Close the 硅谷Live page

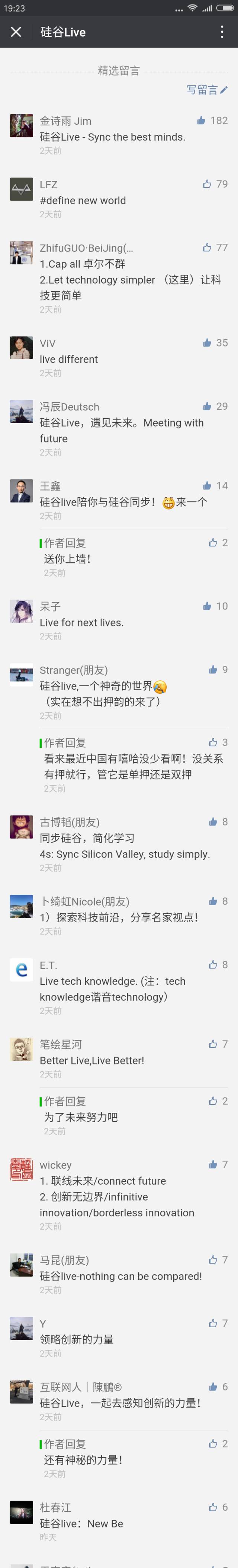tap(16, 32)
